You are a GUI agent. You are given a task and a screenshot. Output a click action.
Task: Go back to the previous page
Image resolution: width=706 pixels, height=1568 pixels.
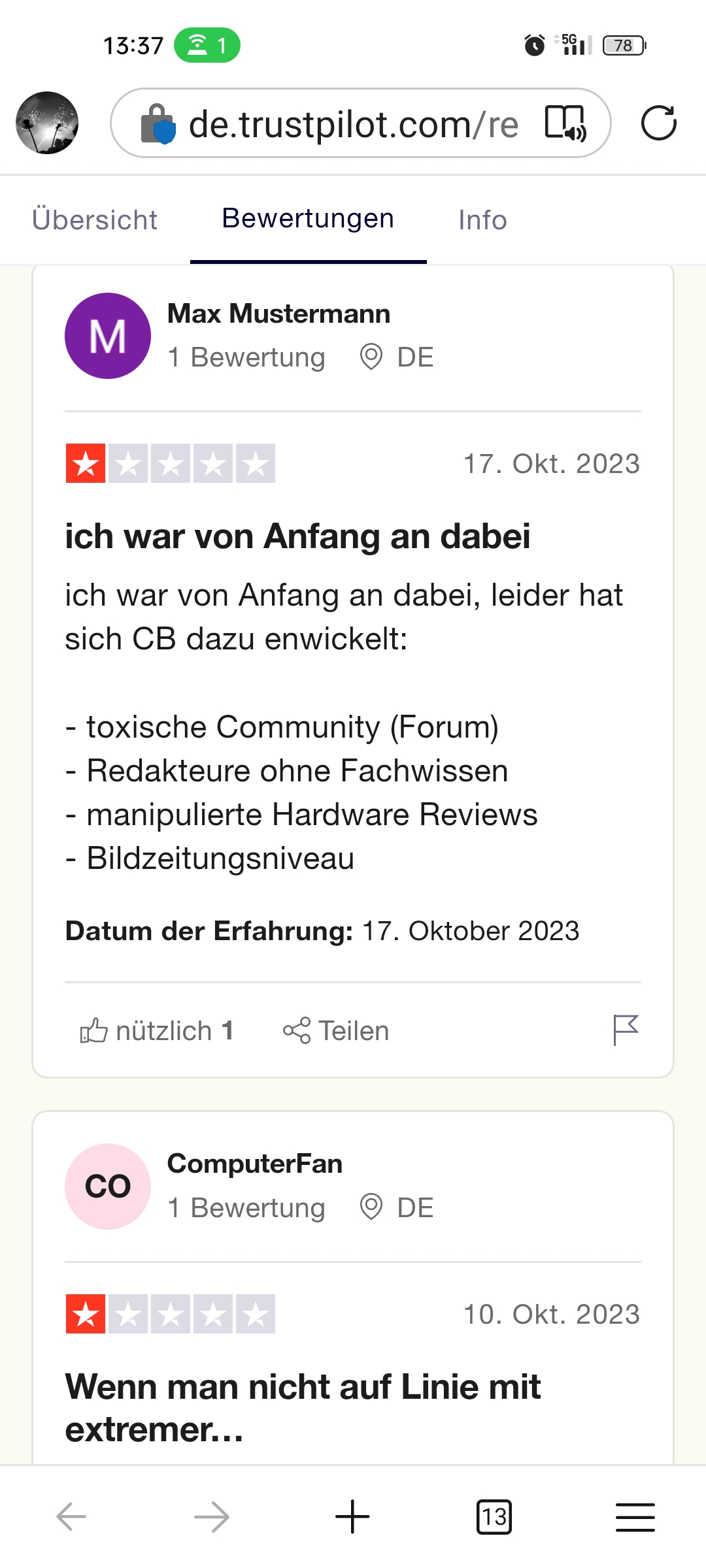pos(71,1516)
